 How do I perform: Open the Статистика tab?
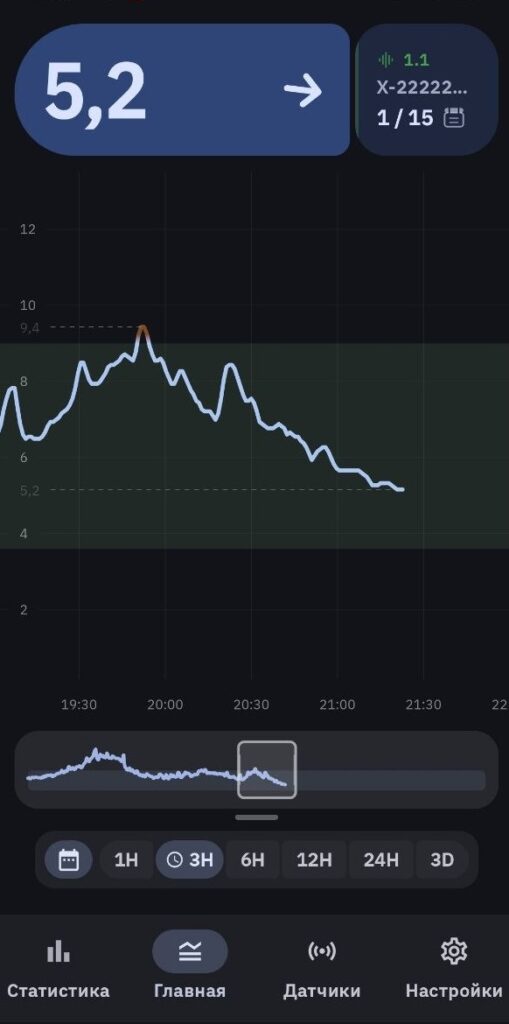(58, 967)
